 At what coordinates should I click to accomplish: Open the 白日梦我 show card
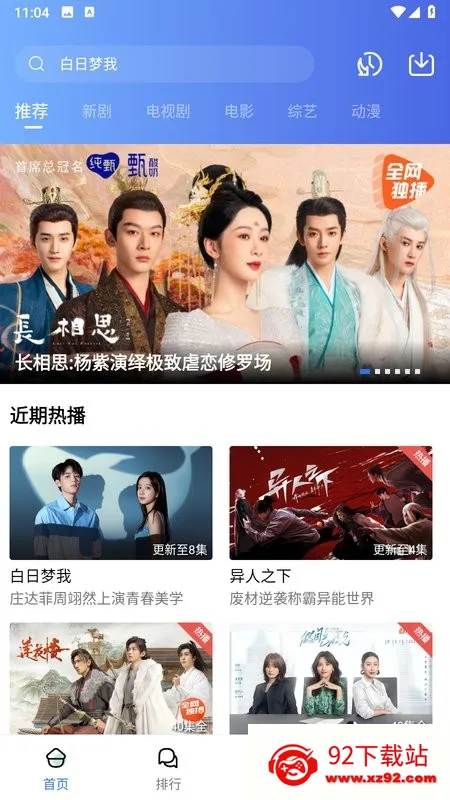[111, 526]
